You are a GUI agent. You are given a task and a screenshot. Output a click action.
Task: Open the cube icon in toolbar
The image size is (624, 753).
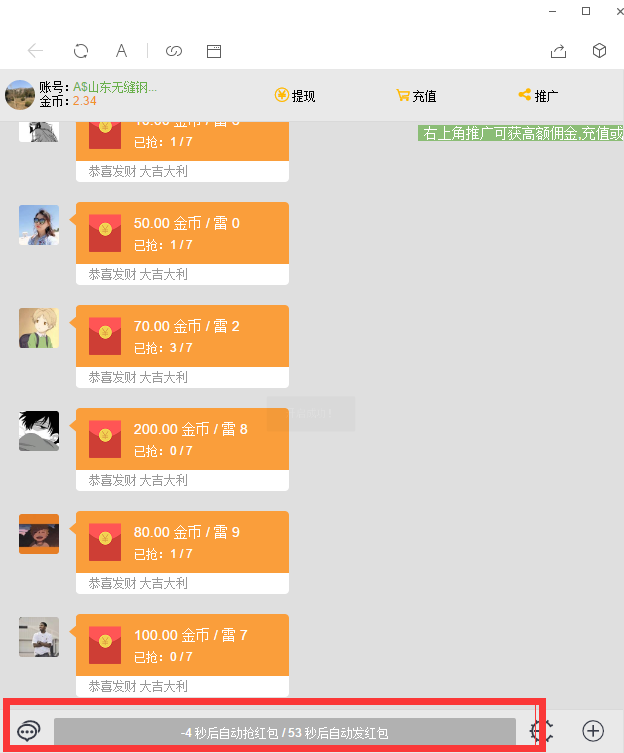coord(599,50)
